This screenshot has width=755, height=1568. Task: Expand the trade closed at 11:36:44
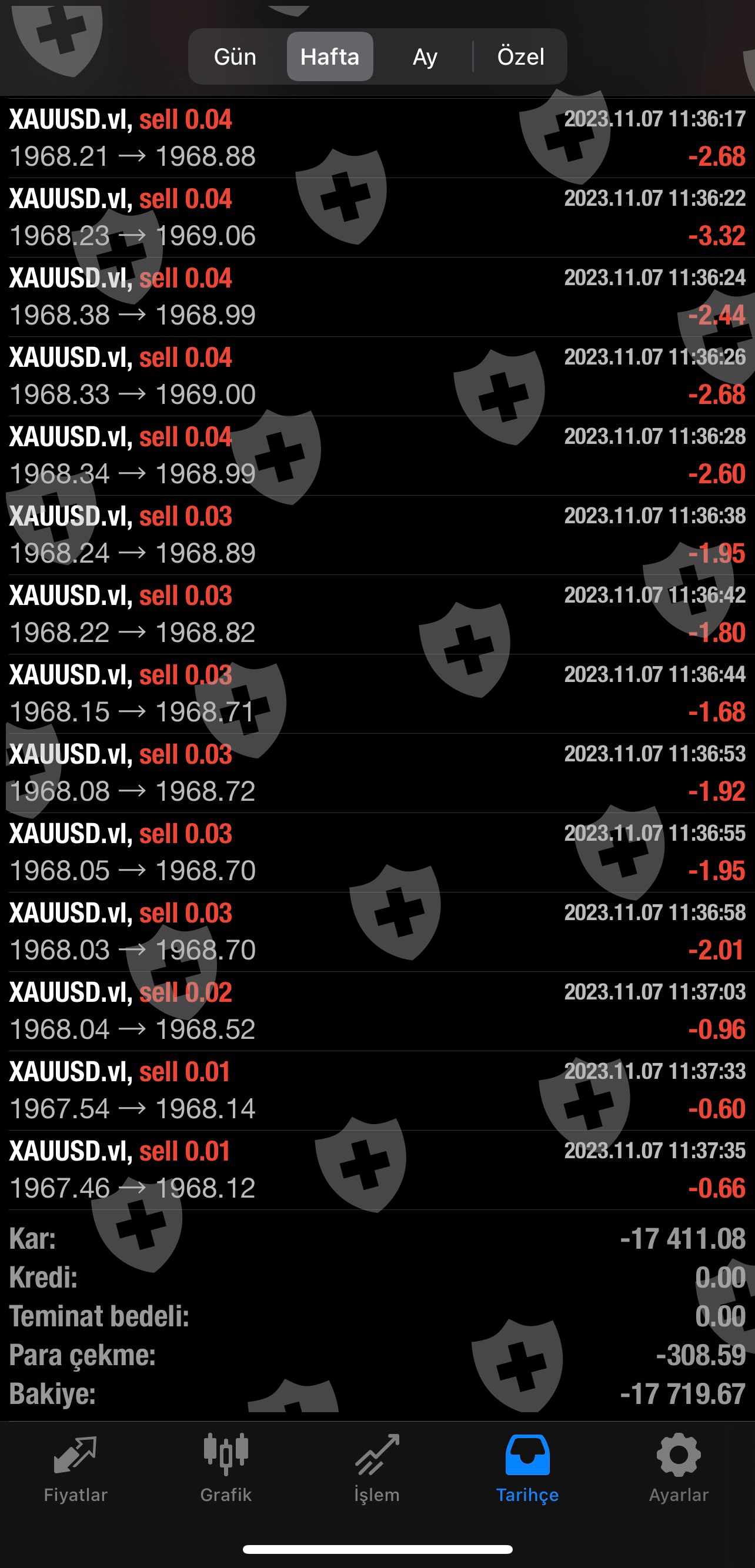click(377, 694)
